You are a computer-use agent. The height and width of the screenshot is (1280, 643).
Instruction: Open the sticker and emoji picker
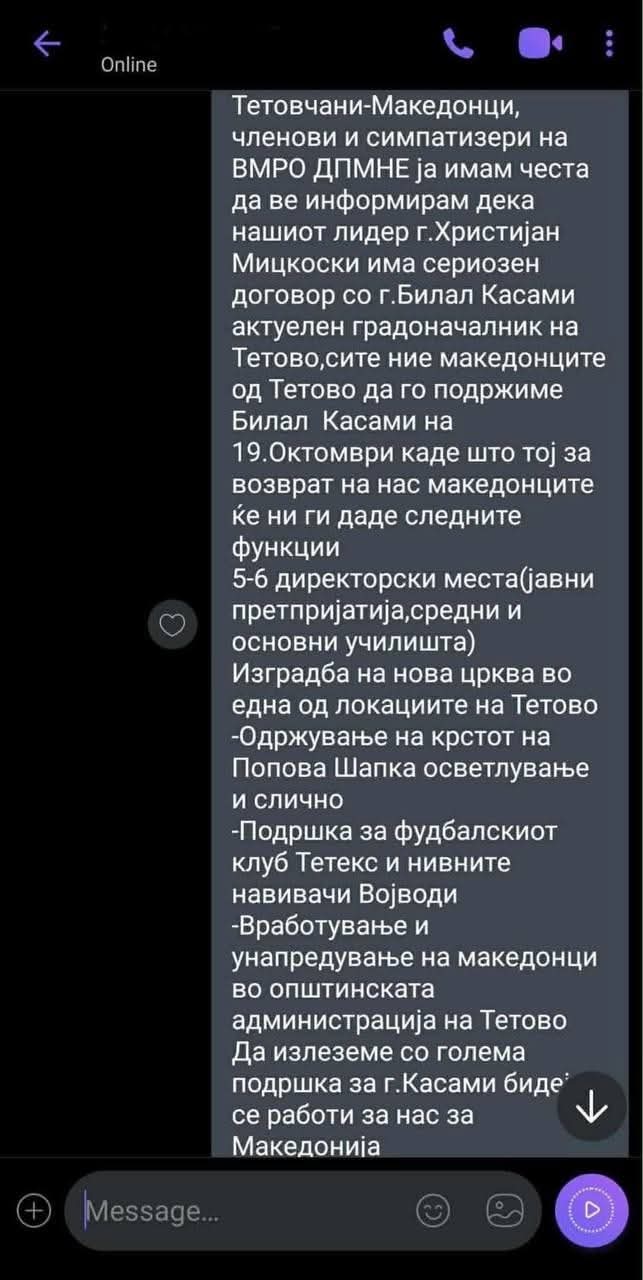click(433, 1211)
